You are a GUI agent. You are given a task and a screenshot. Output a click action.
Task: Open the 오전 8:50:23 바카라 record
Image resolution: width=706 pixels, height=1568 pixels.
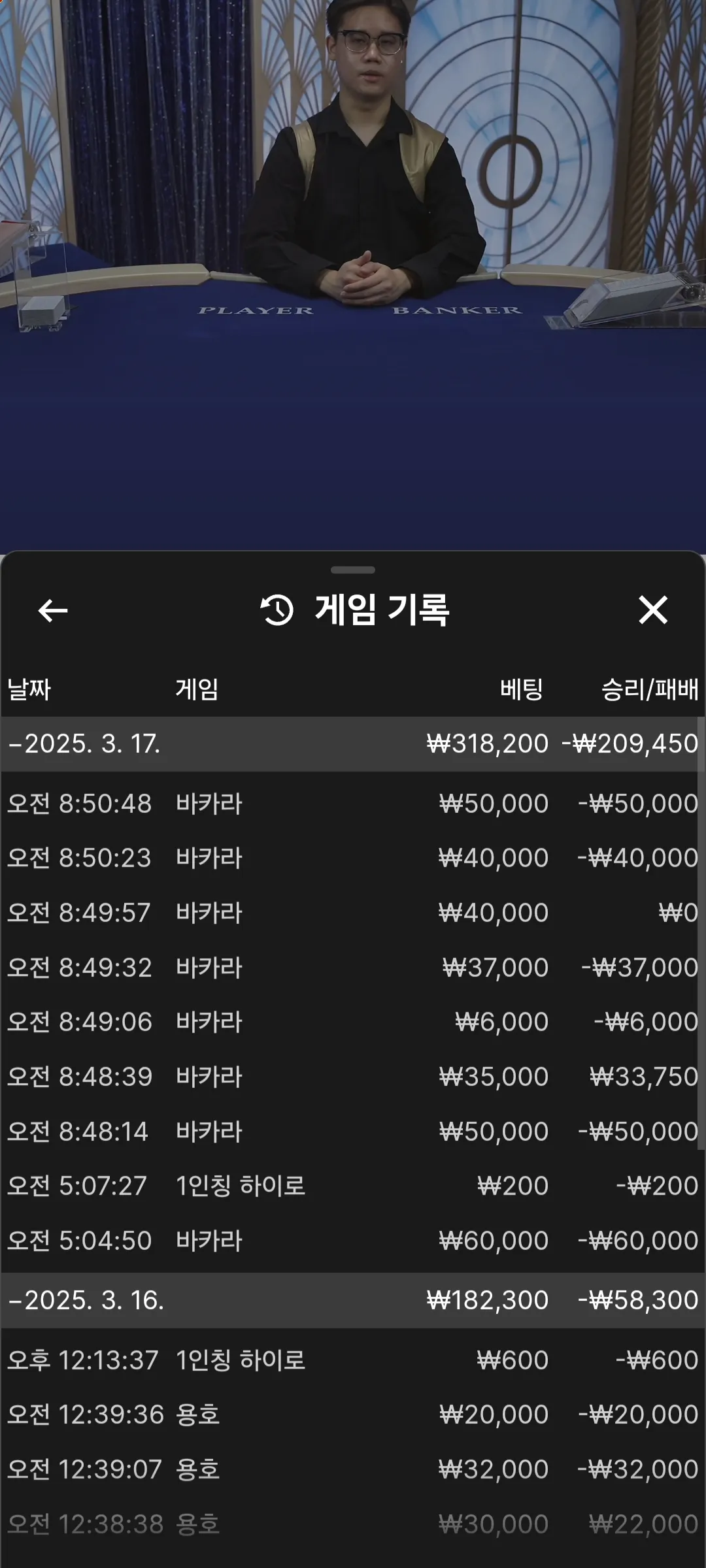(353, 858)
